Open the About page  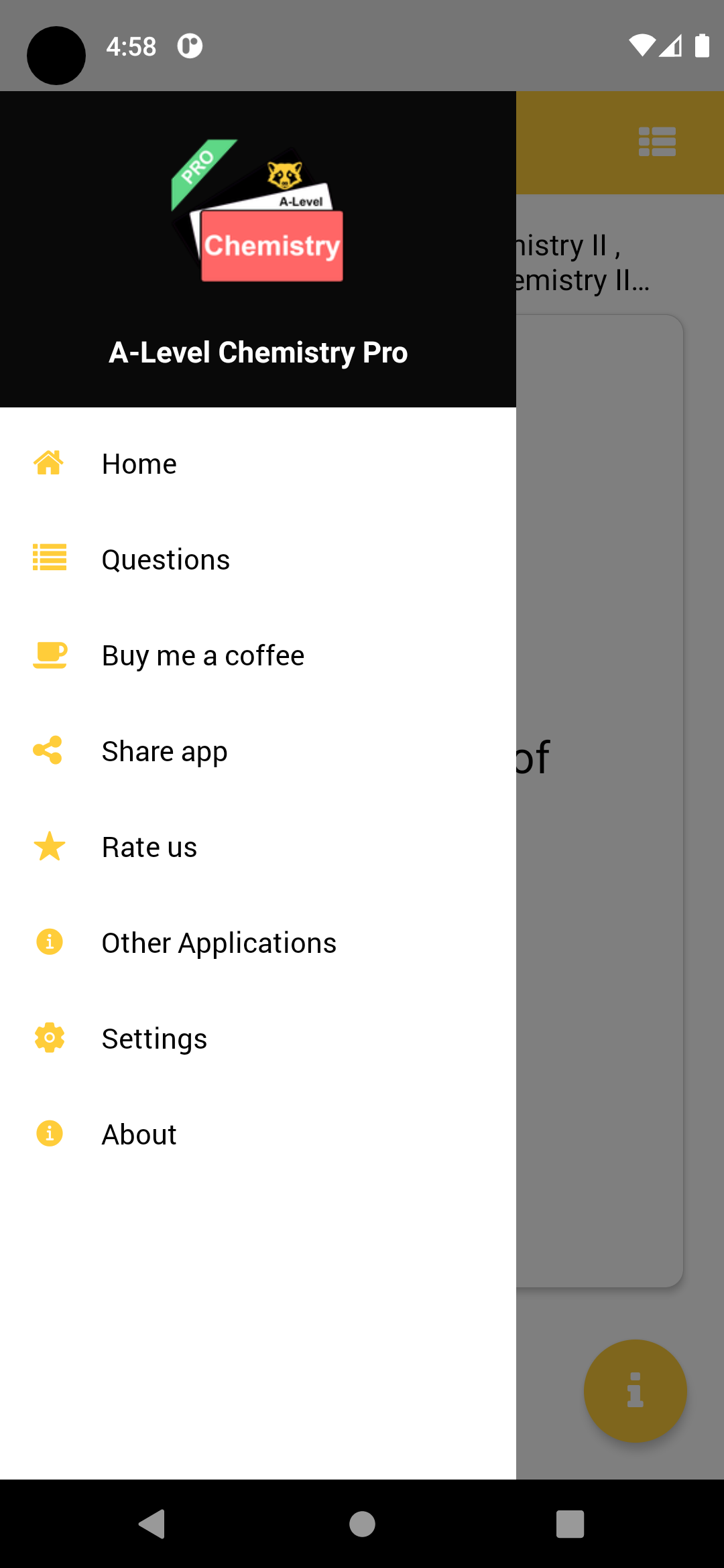pos(139,1134)
